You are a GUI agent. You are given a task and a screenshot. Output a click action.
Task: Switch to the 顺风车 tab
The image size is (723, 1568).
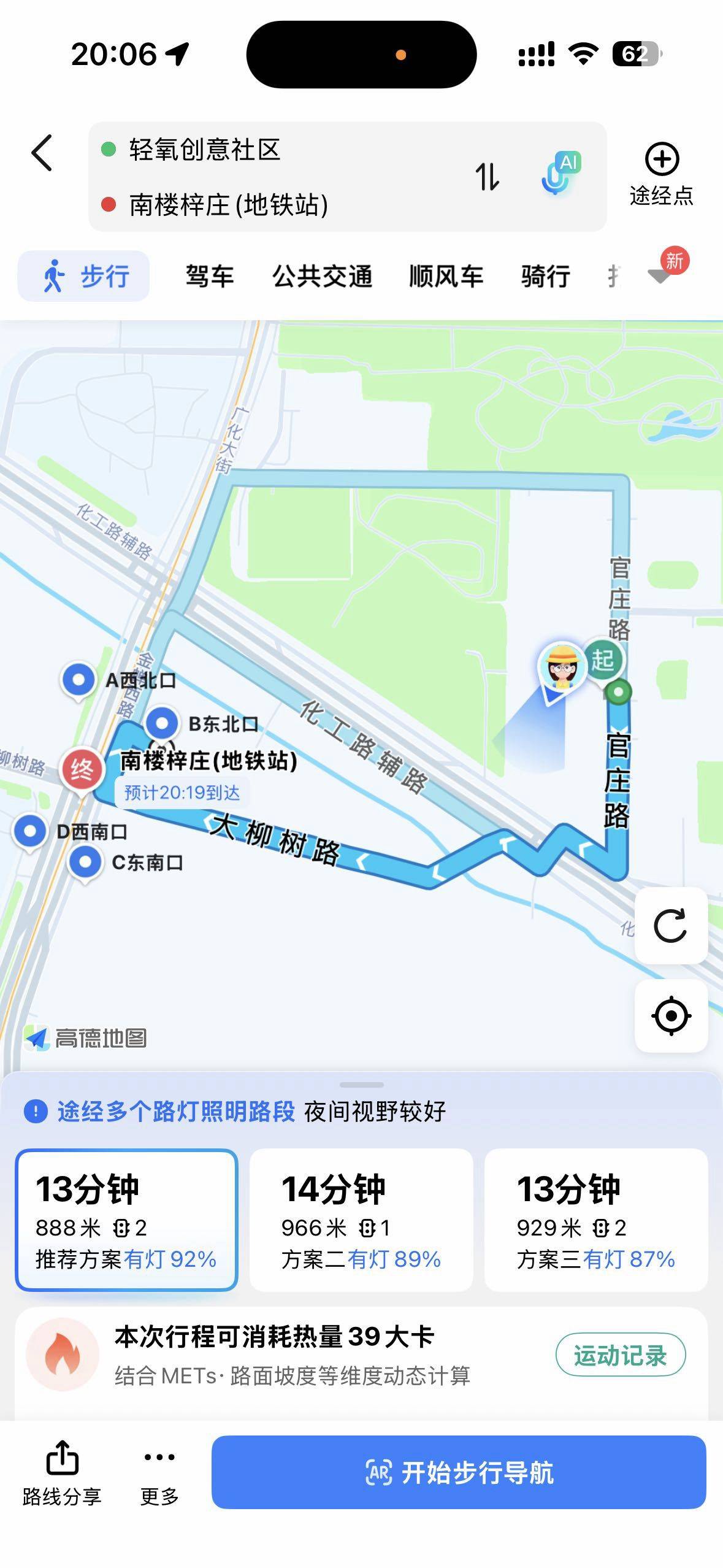pos(446,277)
